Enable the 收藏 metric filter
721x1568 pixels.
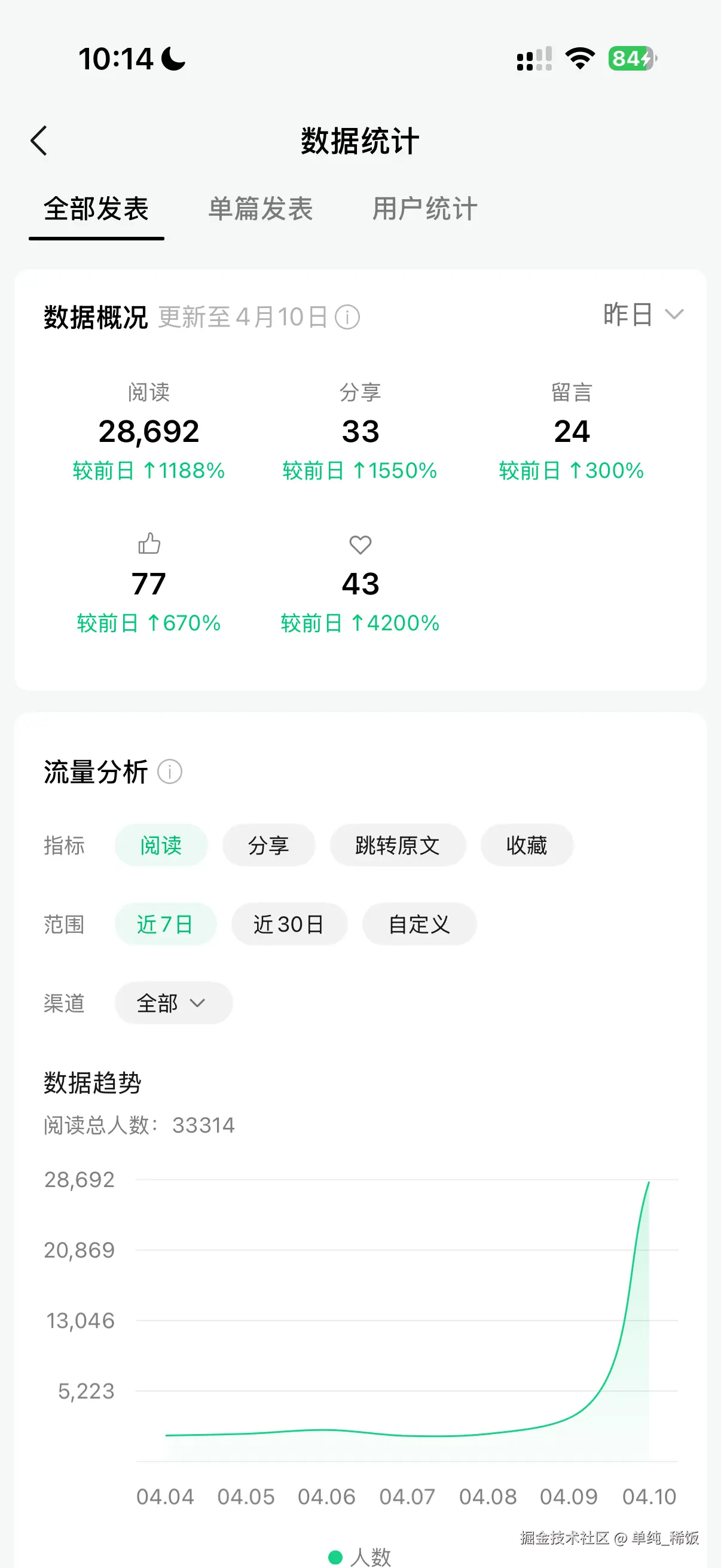point(527,845)
